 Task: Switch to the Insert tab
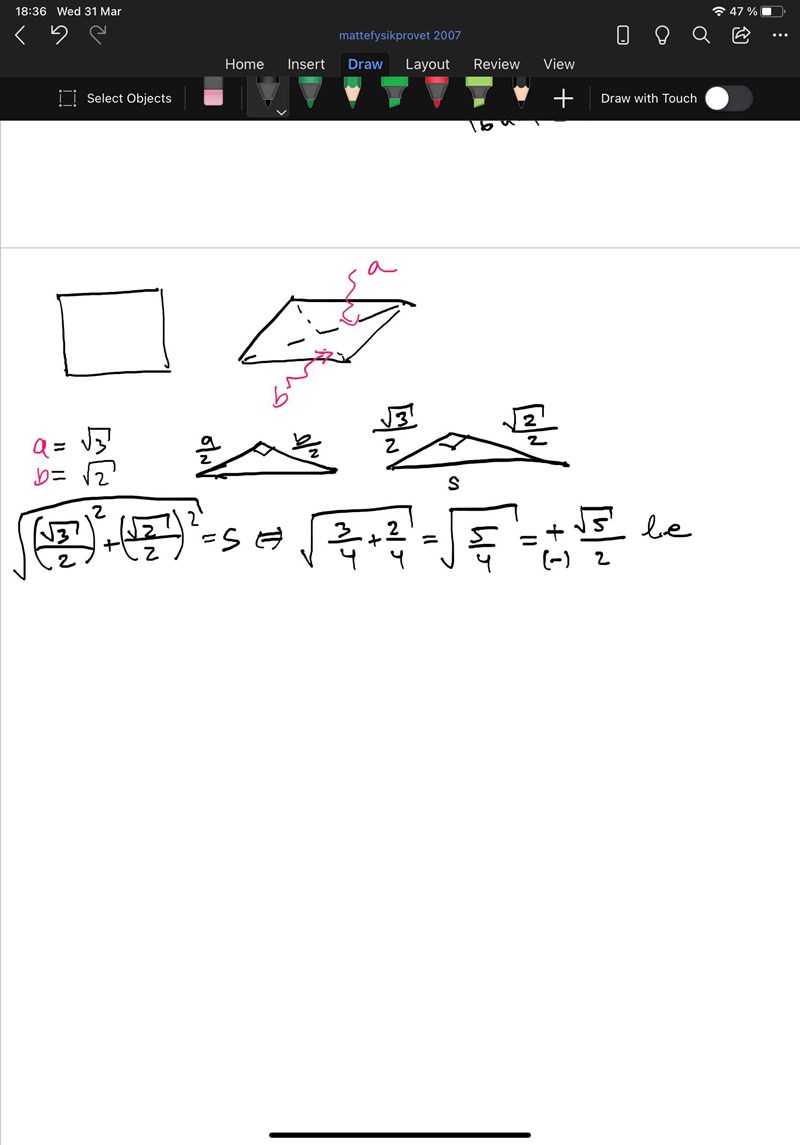(306, 64)
